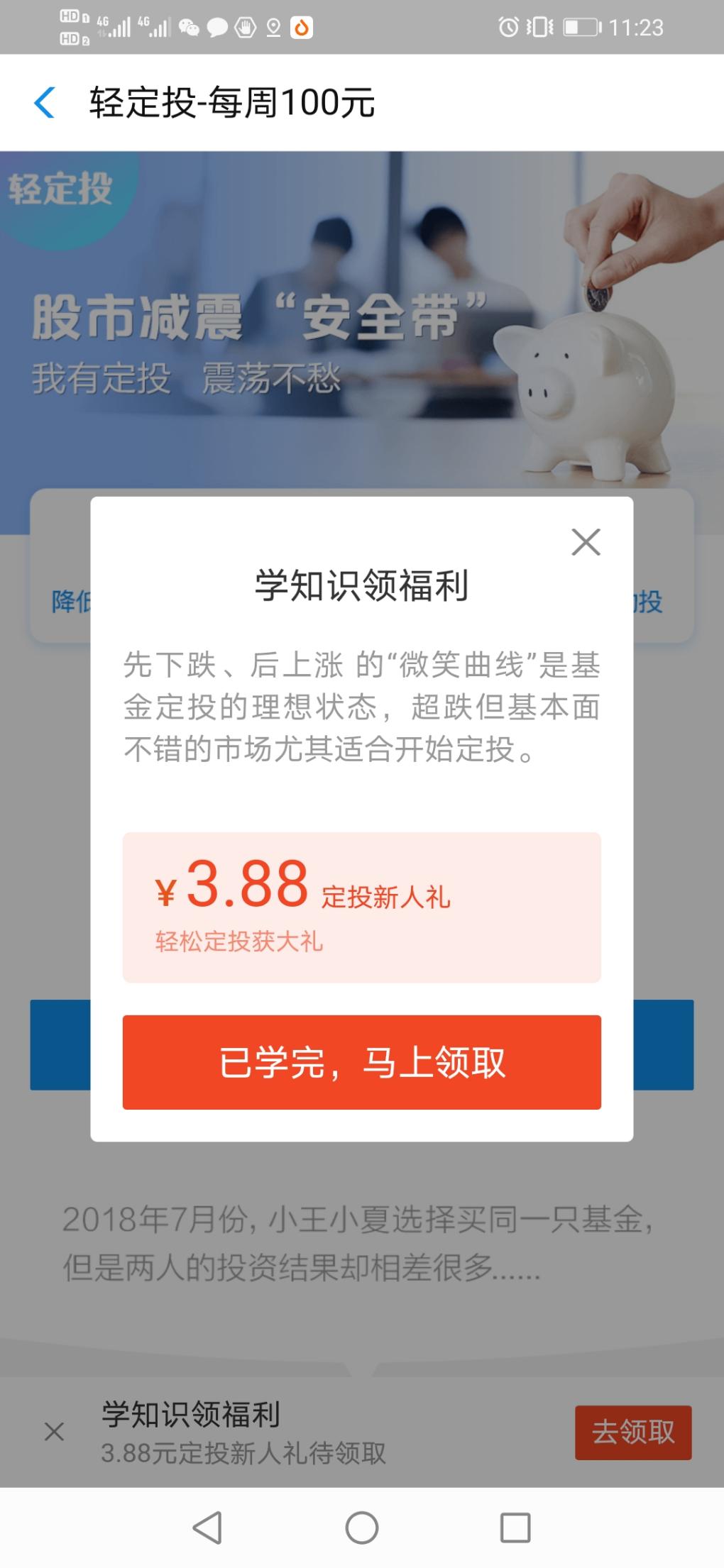Close the 学知识领福利 dialog
Viewport: 724px width, 1568px height.
point(586,542)
